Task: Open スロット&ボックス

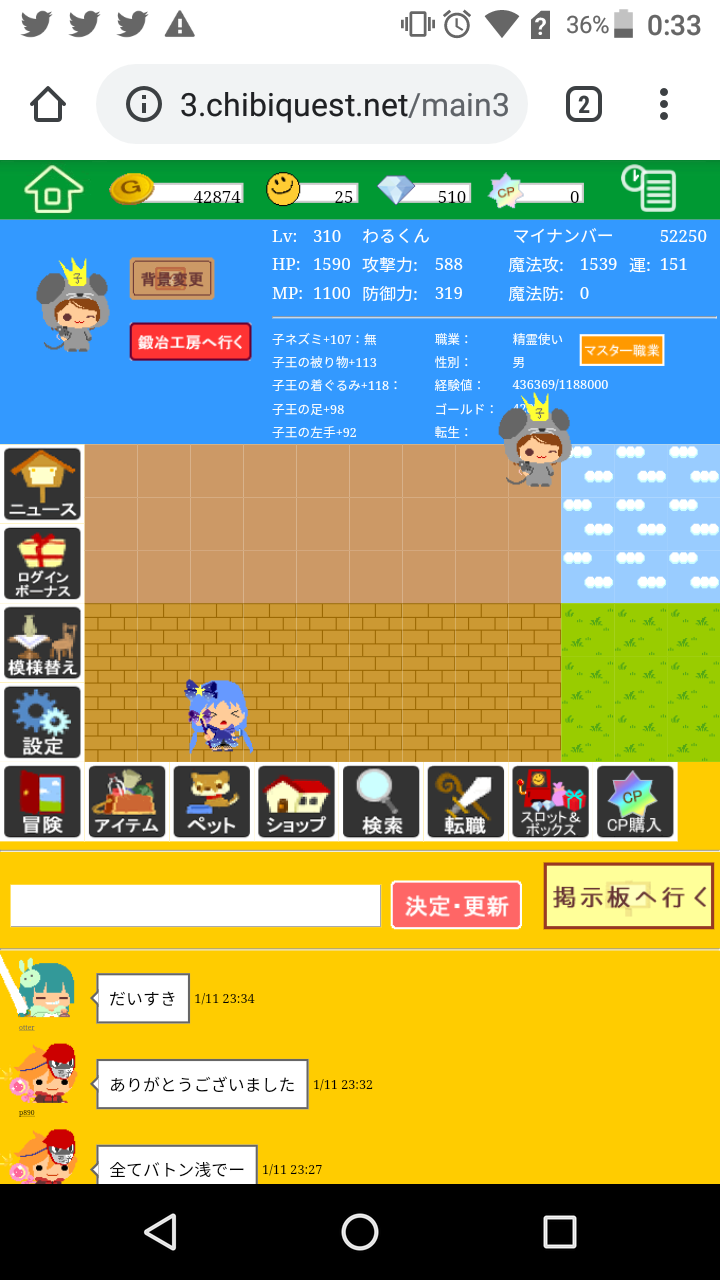Action: (x=550, y=801)
